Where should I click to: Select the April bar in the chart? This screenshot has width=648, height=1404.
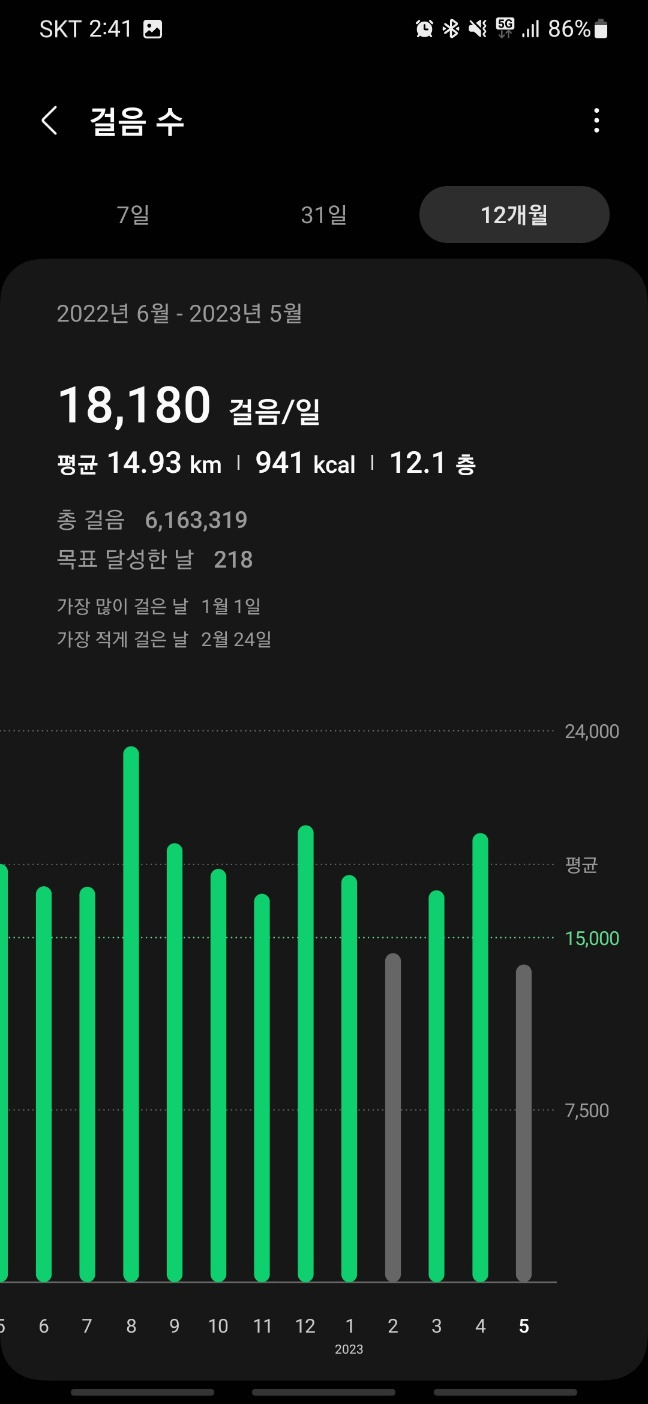(x=480, y=1057)
